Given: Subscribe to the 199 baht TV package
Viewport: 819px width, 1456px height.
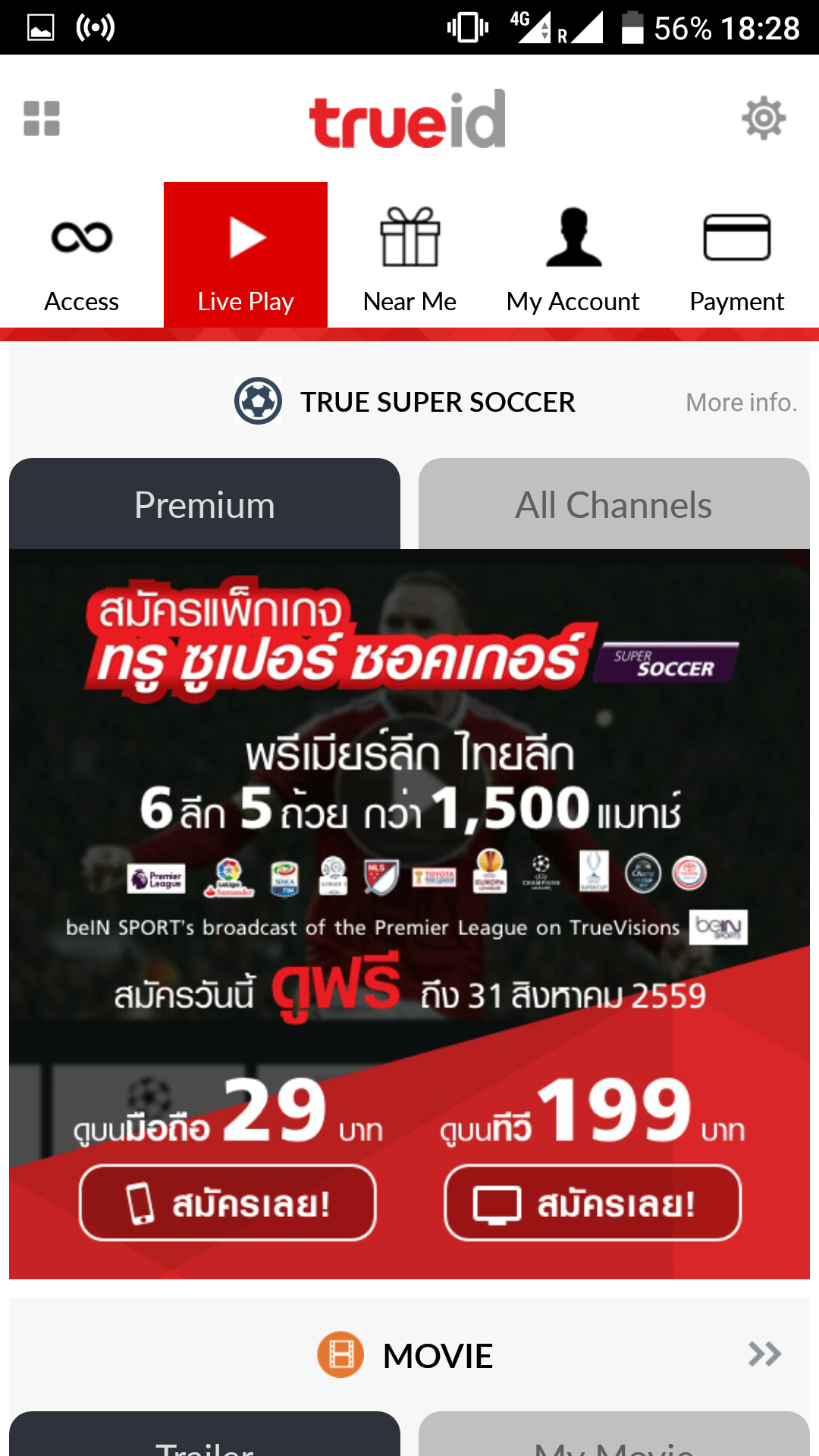Looking at the screenshot, I should (x=592, y=1203).
